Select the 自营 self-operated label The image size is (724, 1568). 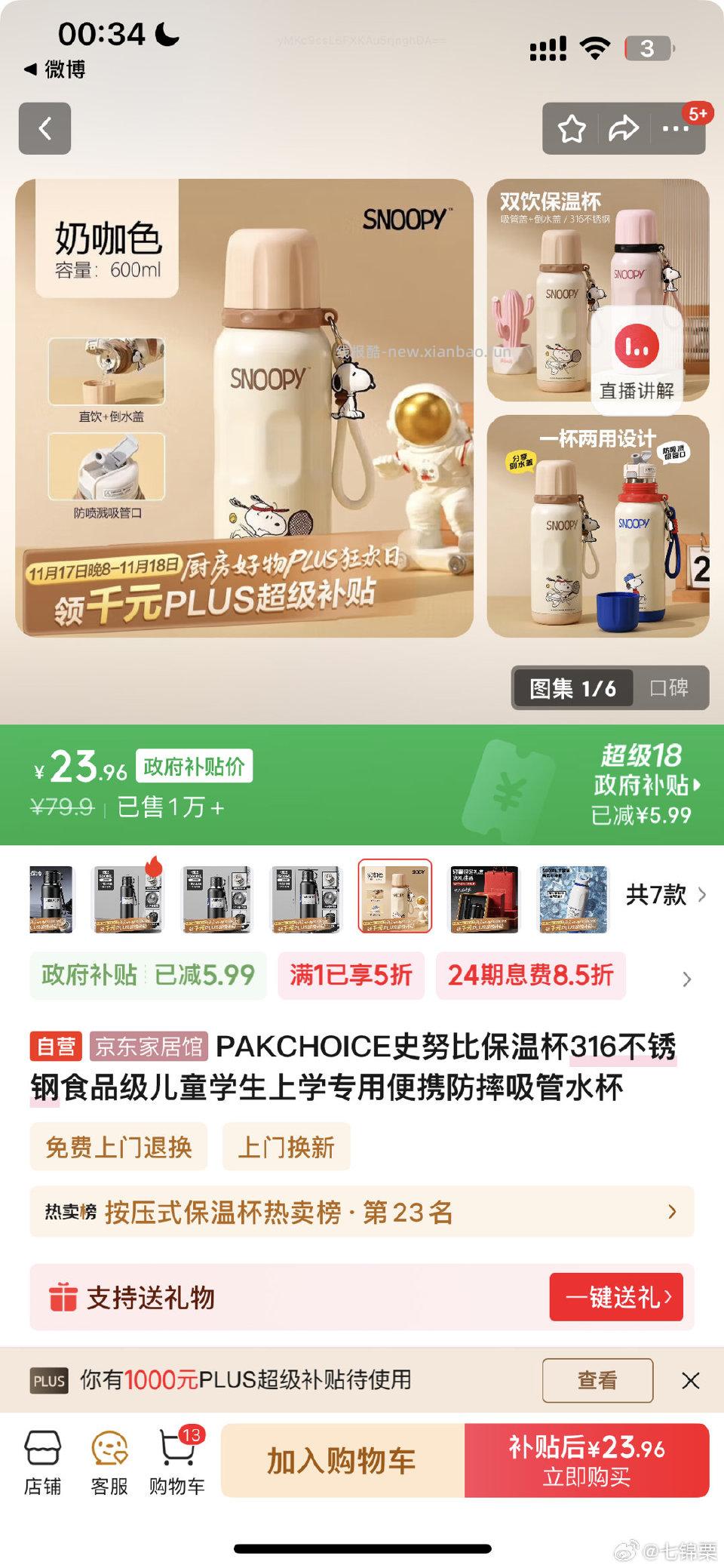click(x=54, y=1046)
